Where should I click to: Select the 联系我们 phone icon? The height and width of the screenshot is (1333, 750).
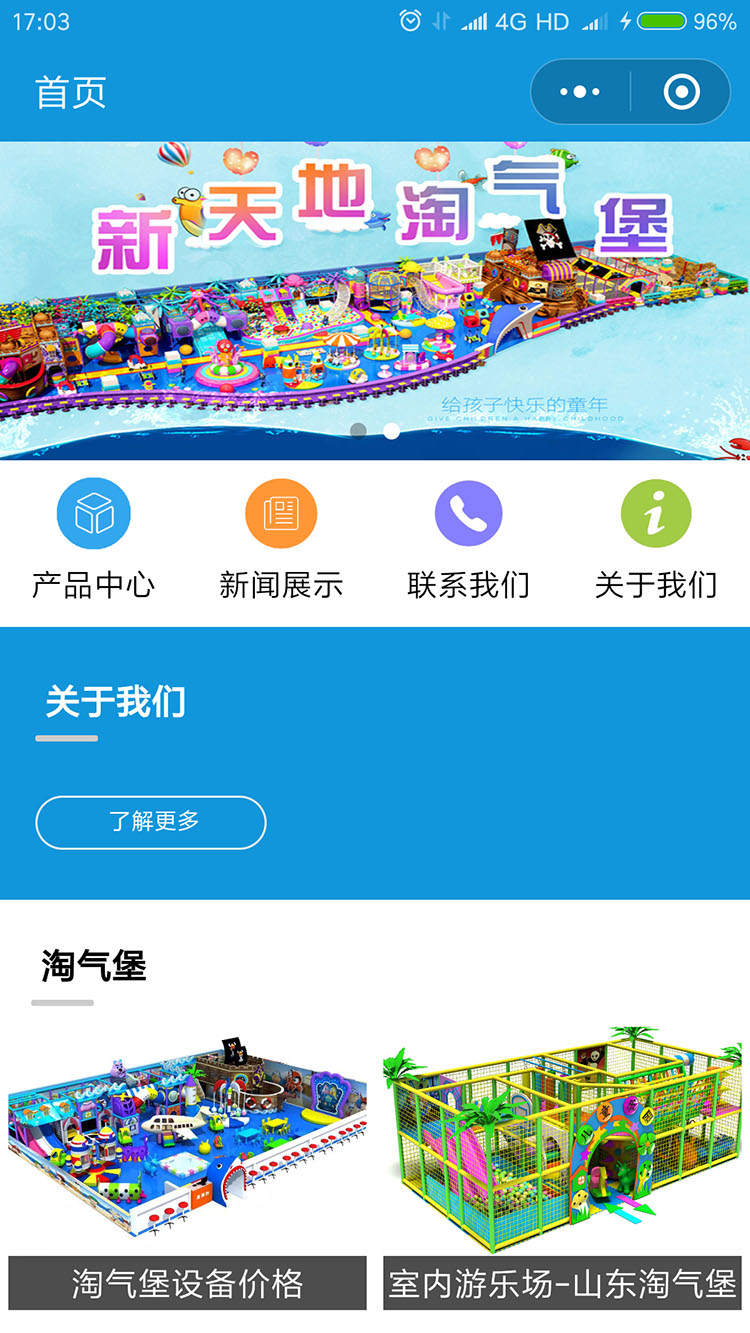[x=469, y=512]
